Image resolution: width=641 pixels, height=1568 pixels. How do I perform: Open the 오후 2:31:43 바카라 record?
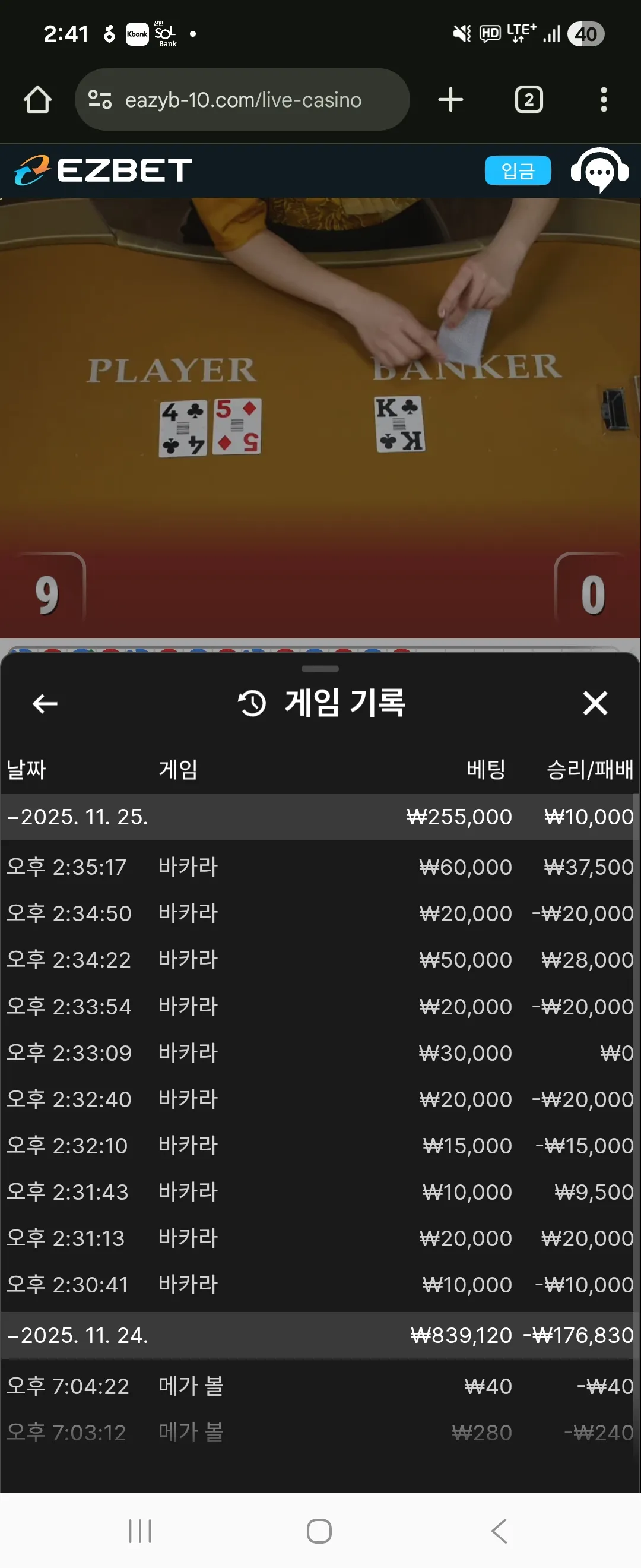320,1191
